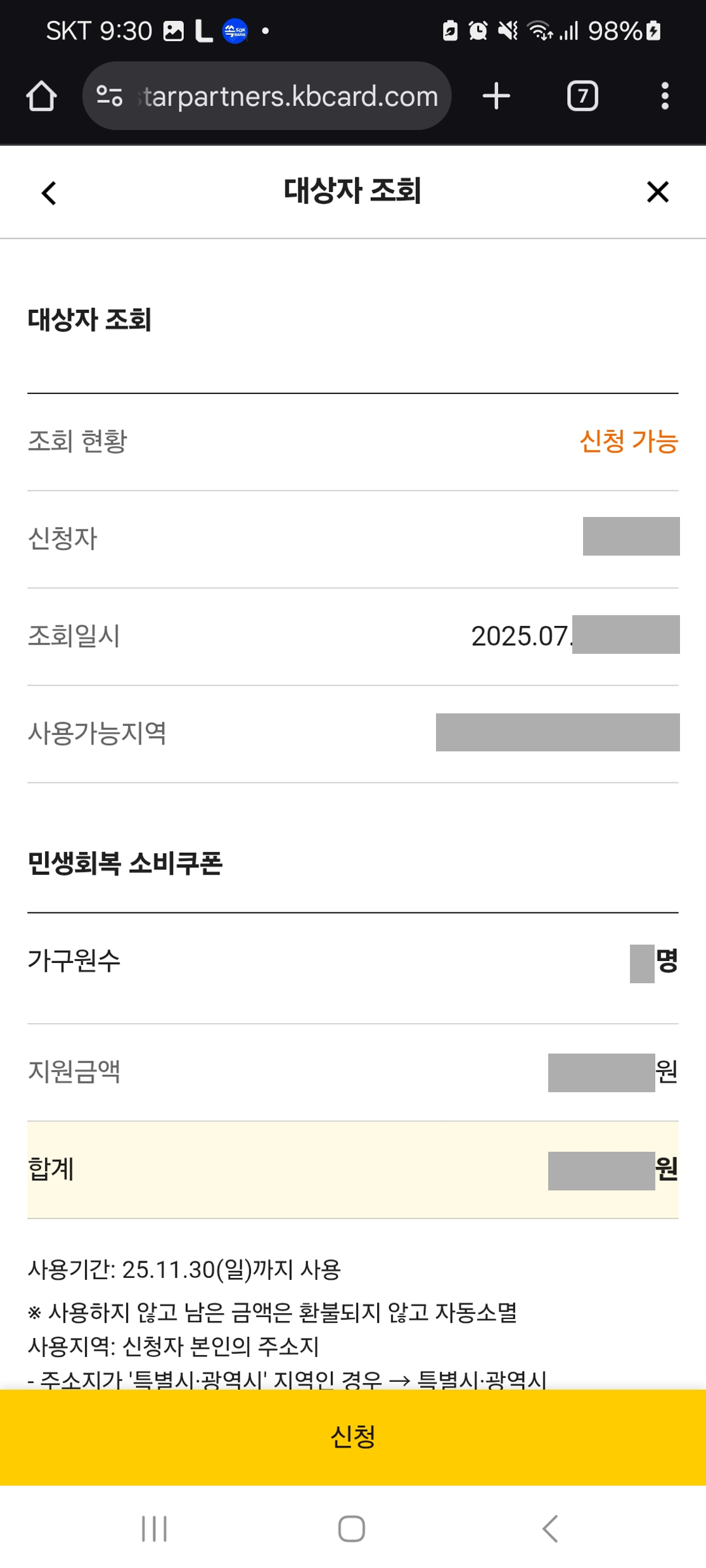Close the 대상자 조회 page
The image size is (706, 1568).
[x=657, y=192]
